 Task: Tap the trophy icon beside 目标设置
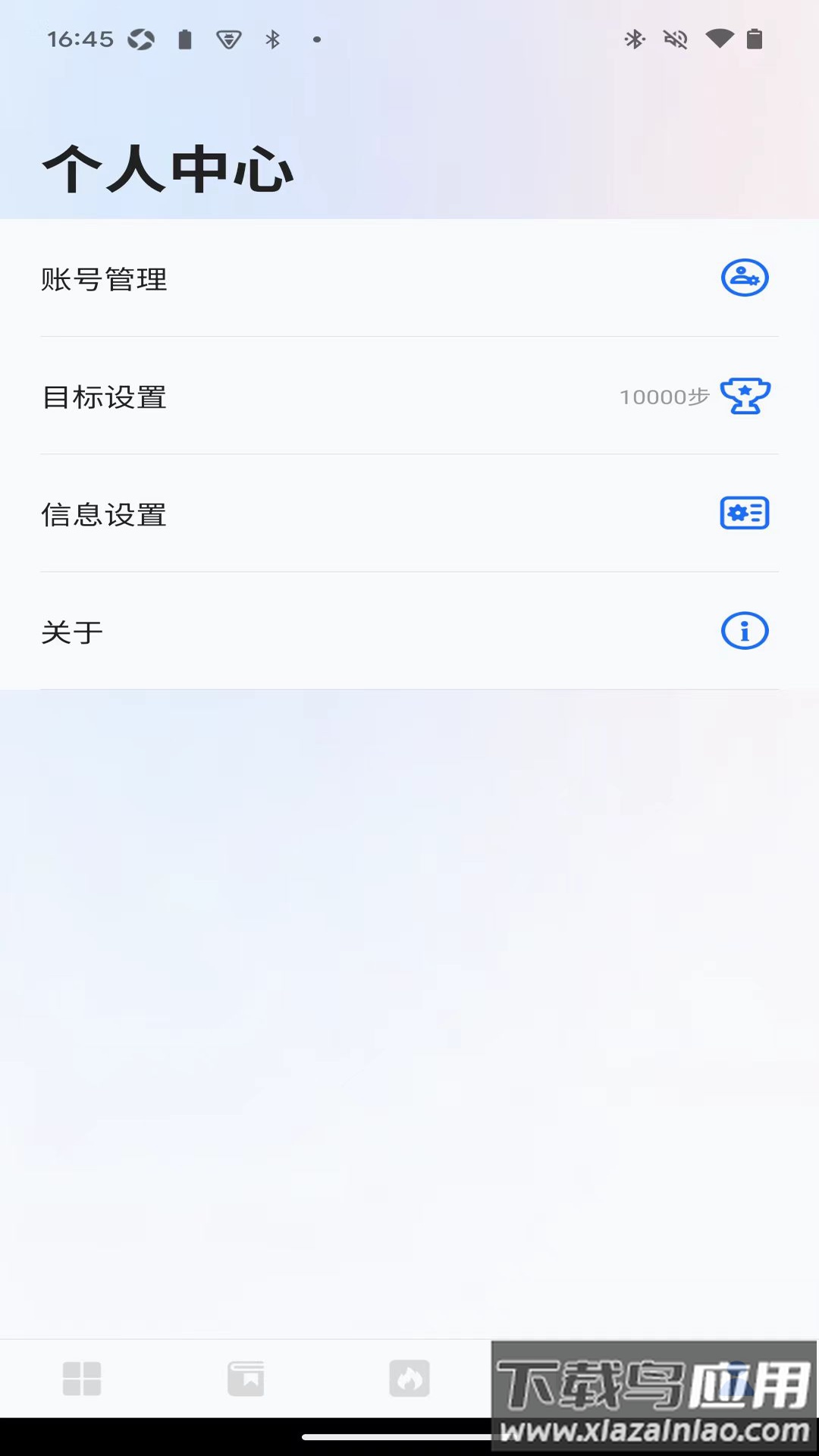(745, 396)
